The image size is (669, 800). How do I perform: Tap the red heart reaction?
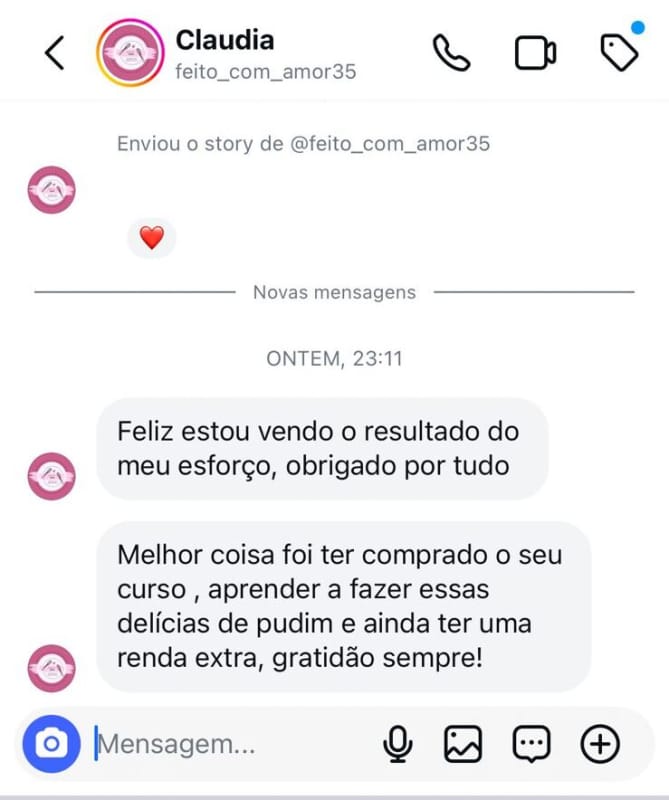(151, 238)
